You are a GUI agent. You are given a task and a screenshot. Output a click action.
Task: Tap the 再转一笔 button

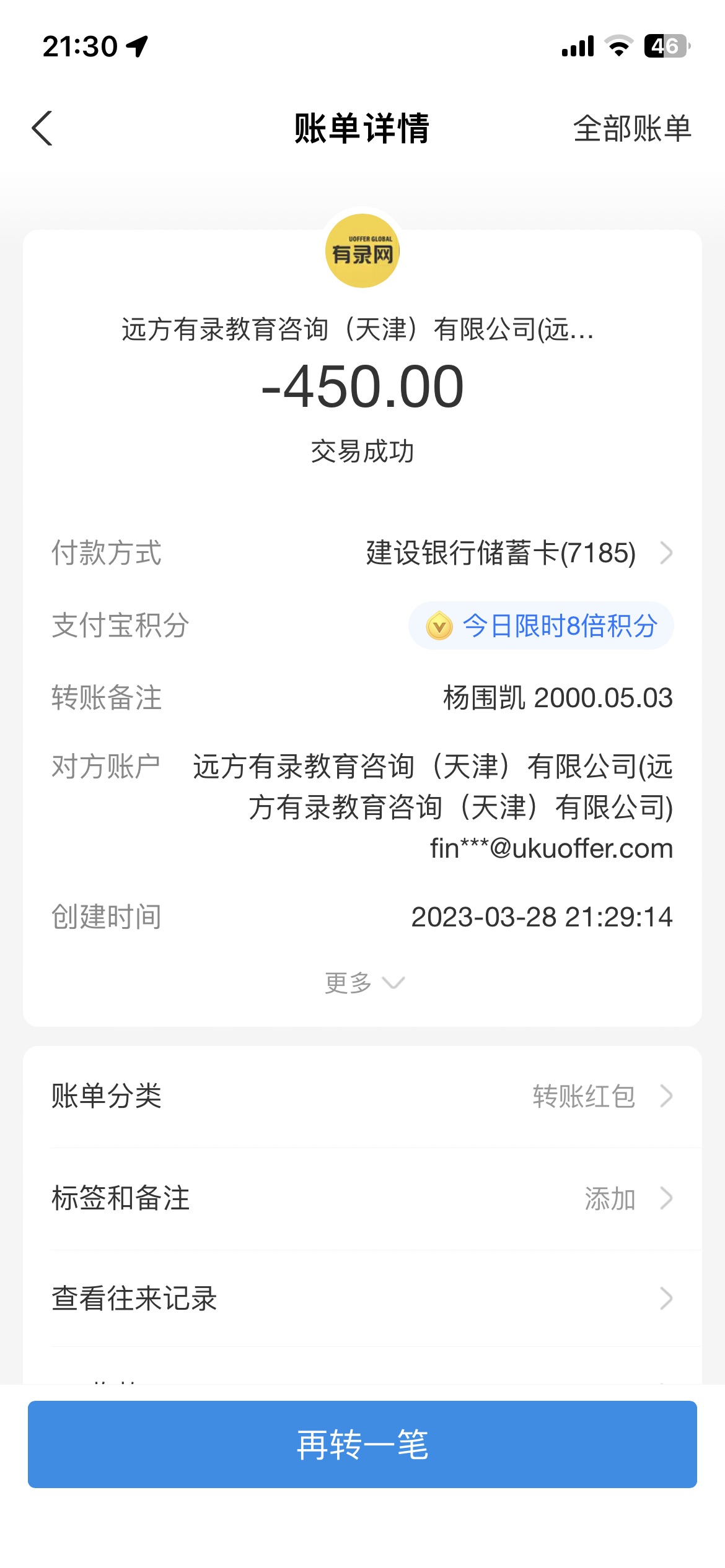[x=362, y=1445]
